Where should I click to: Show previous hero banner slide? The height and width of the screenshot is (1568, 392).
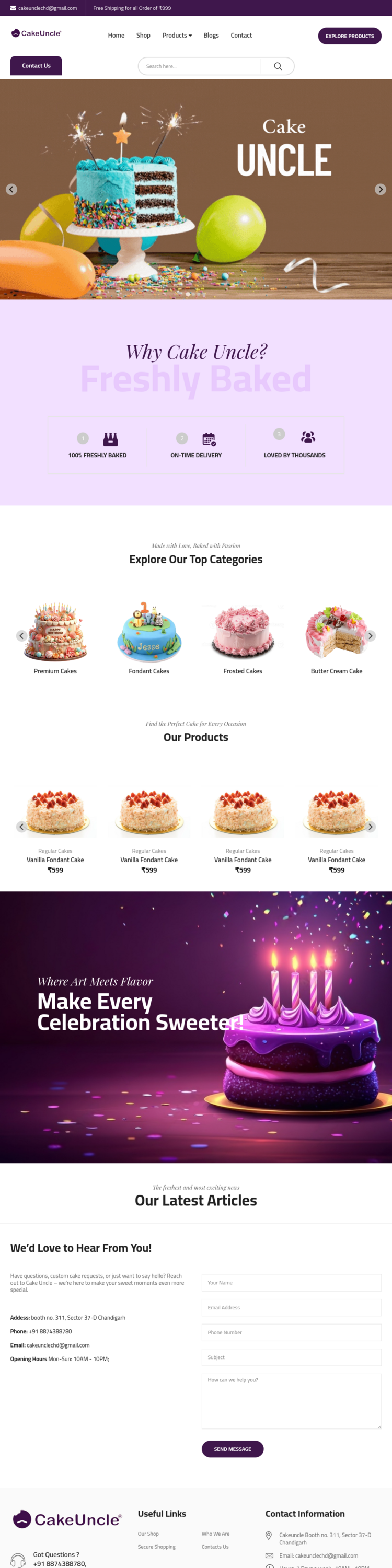(11, 189)
